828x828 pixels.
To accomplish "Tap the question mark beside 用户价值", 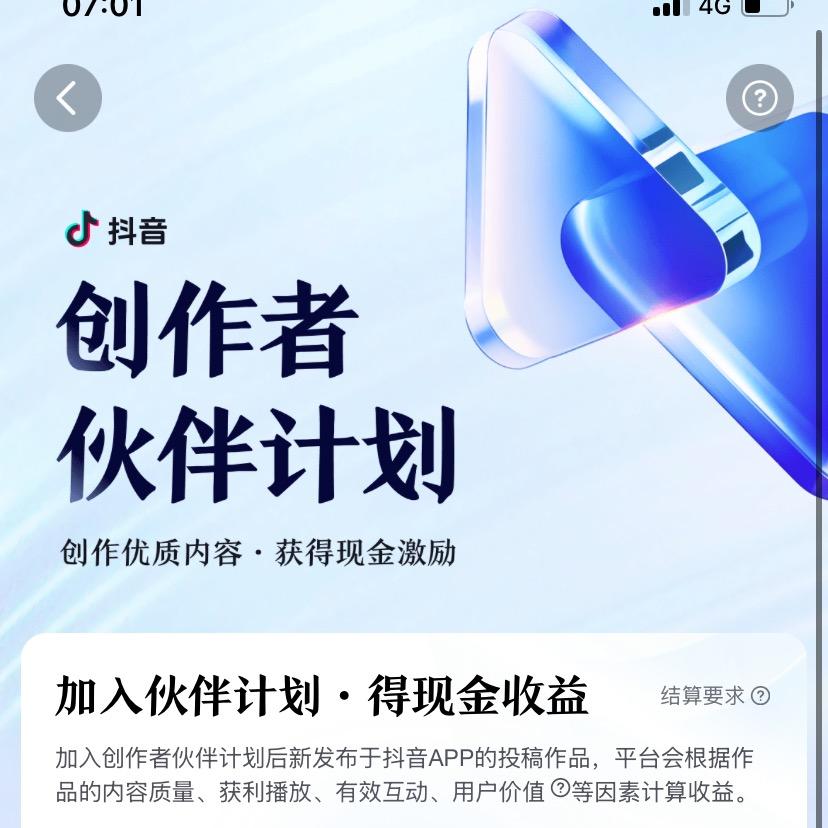I will (x=561, y=789).
